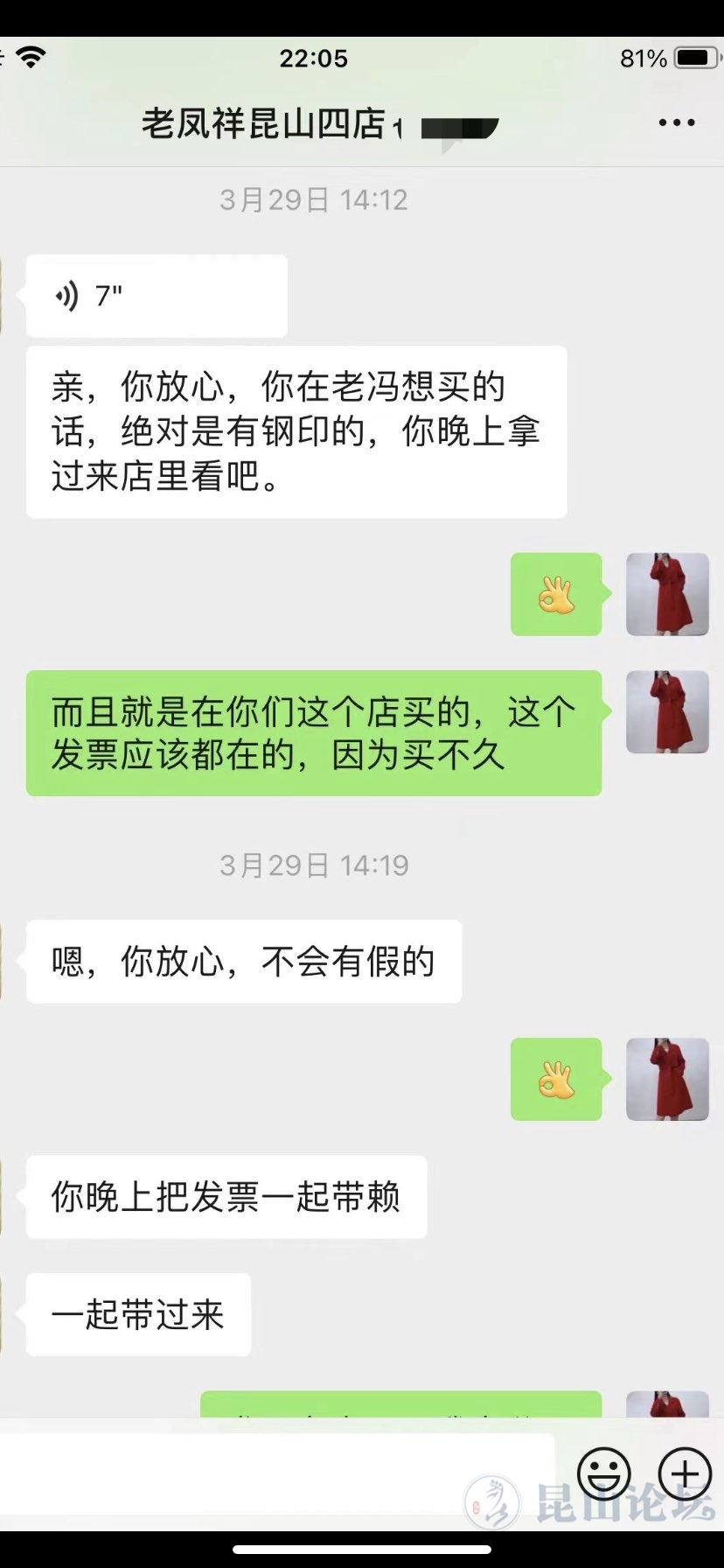Open sender avatar beside the 而且就是在你们这个店买的 message

(667, 712)
